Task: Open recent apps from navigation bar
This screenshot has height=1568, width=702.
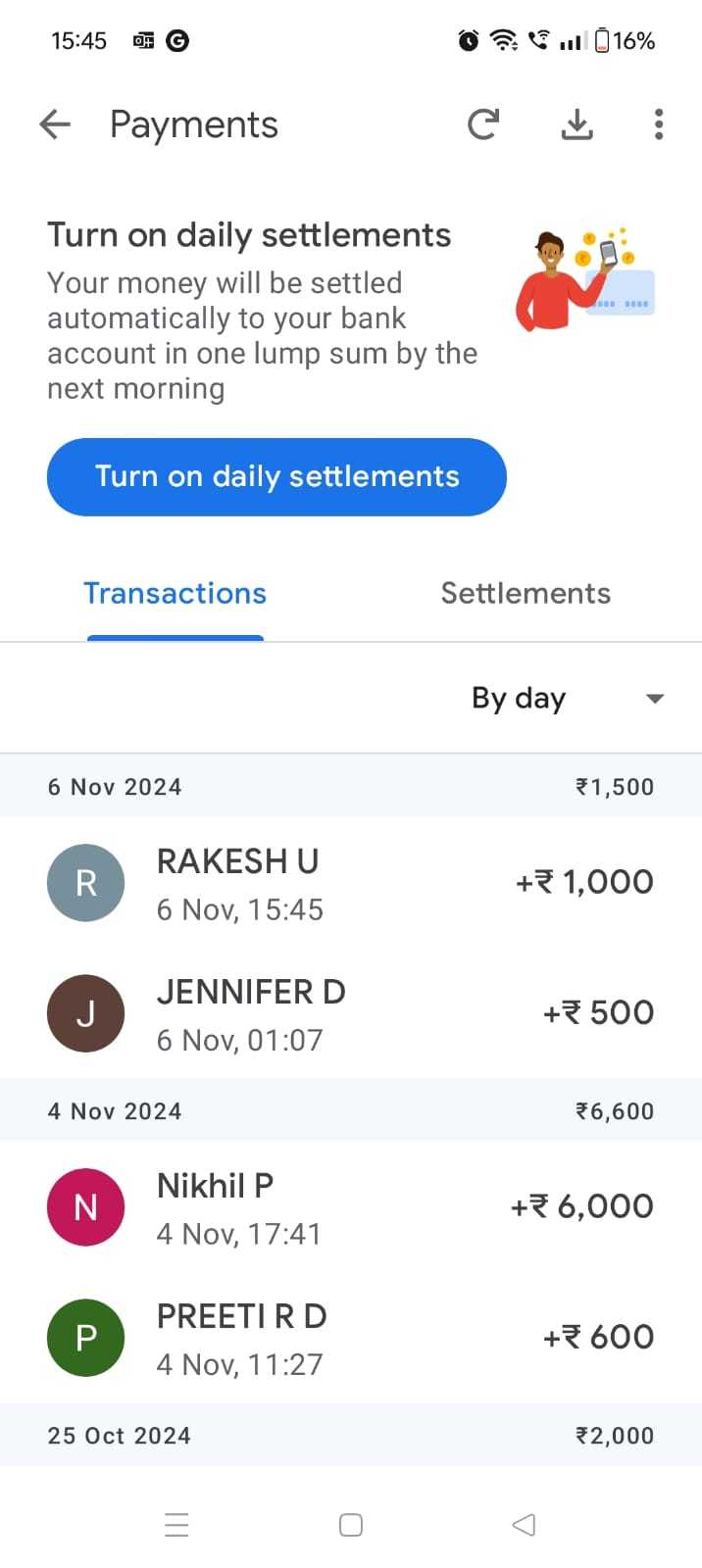Action: (176, 1525)
